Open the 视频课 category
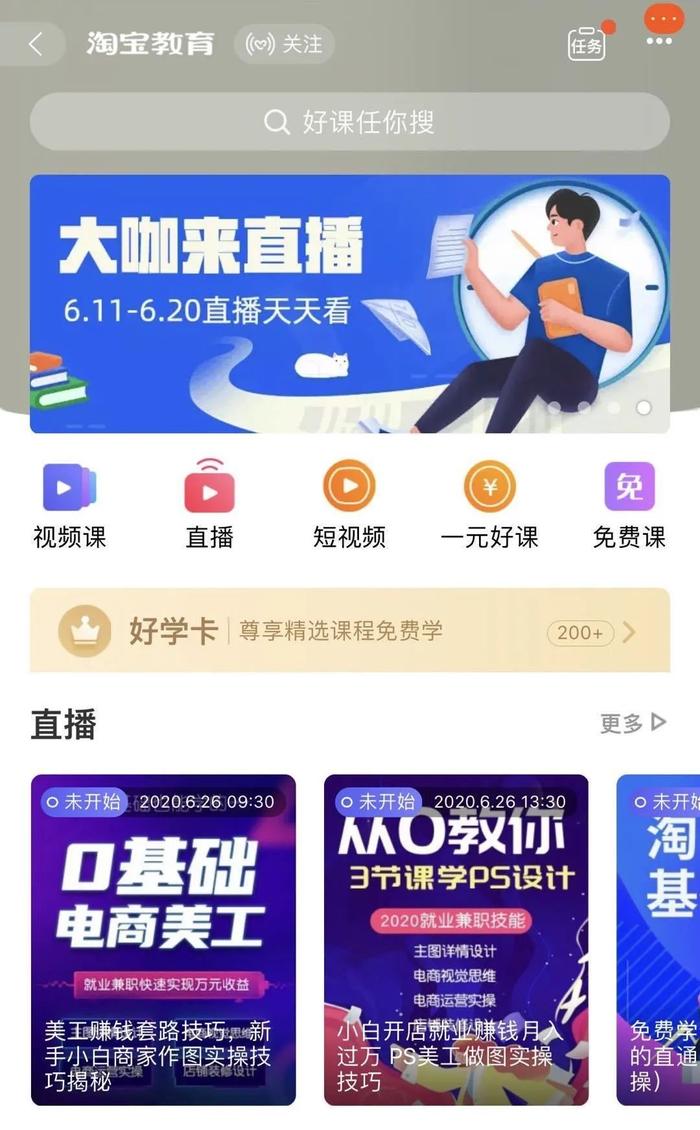Image resolution: width=700 pixels, height=1130 pixels. click(69, 505)
